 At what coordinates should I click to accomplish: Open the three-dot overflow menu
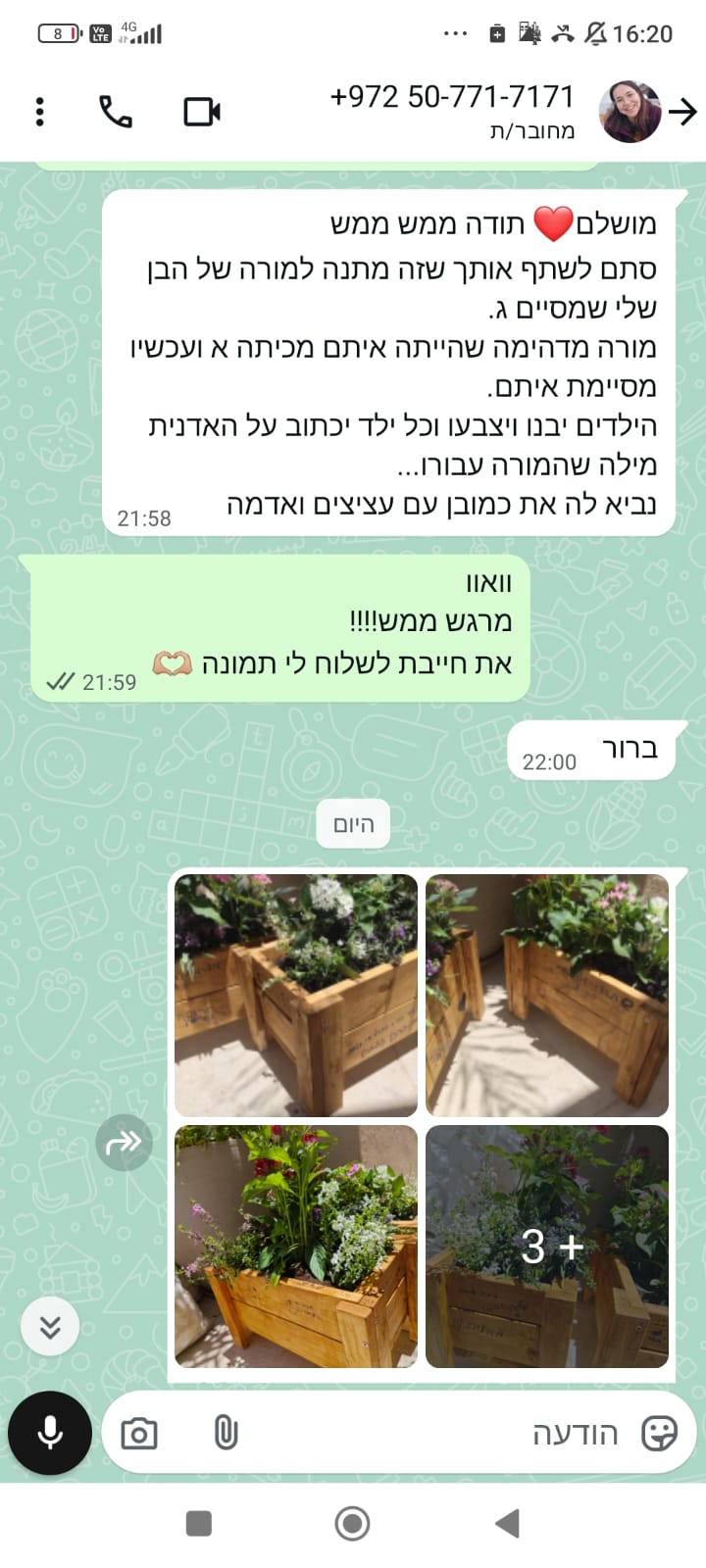click(39, 112)
